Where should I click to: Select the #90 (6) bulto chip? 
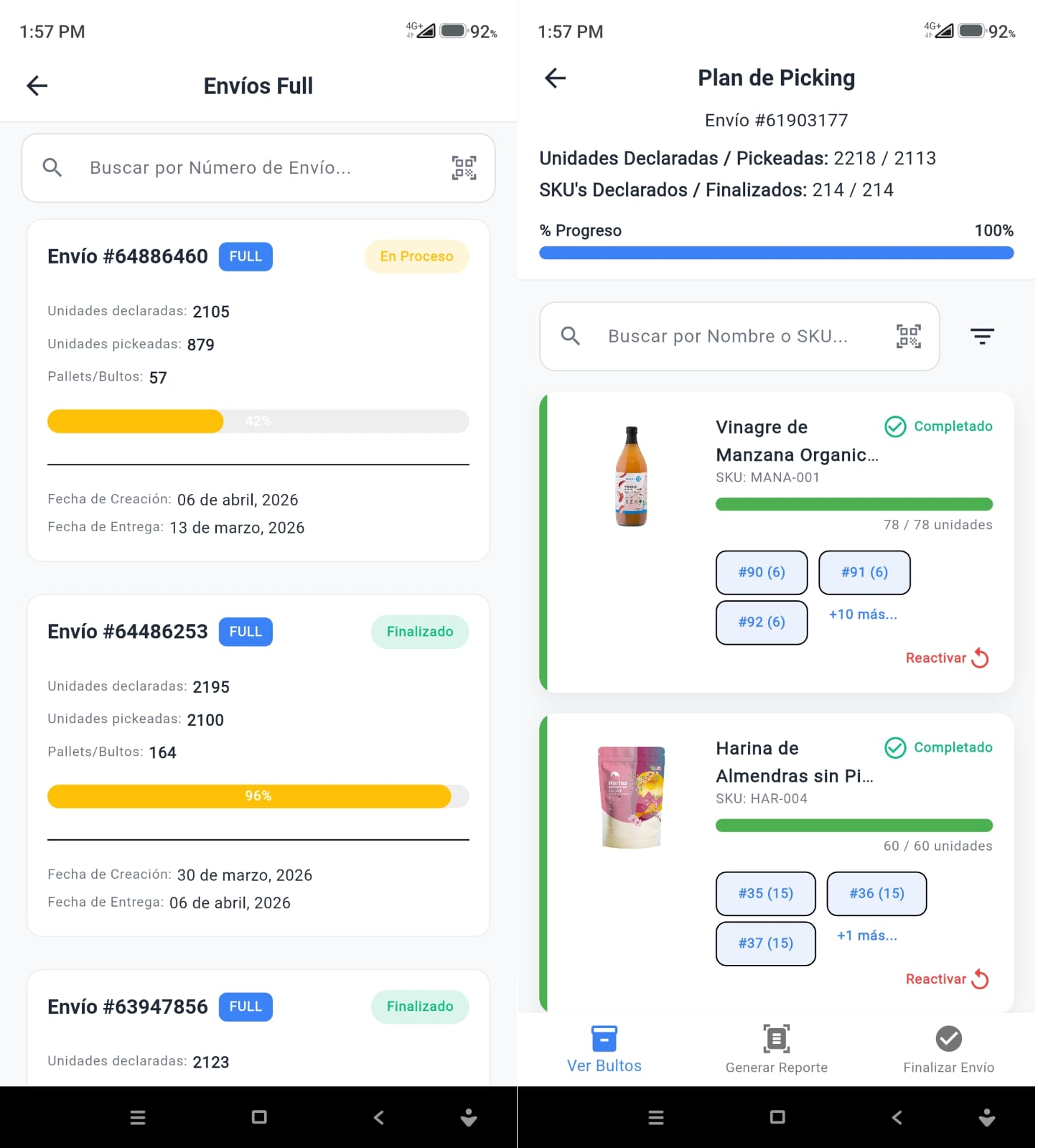coord(762,572)
